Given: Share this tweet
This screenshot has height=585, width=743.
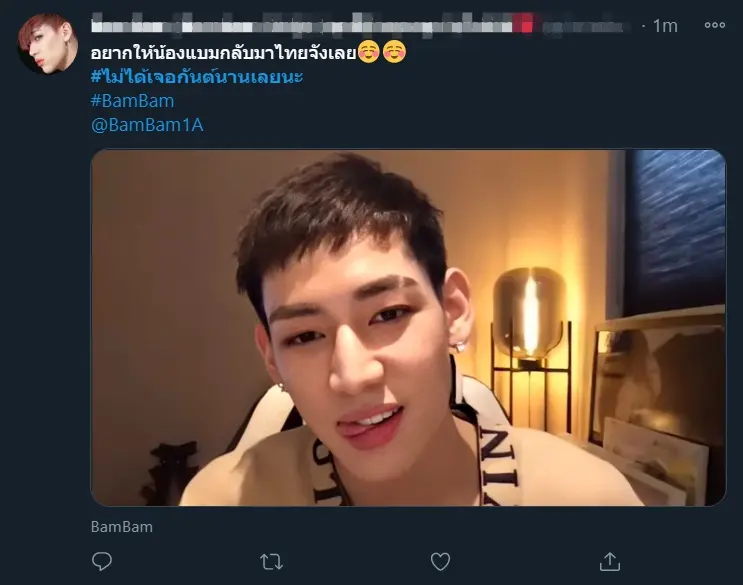Looking at the screenshot, I should tap(609, 562).
